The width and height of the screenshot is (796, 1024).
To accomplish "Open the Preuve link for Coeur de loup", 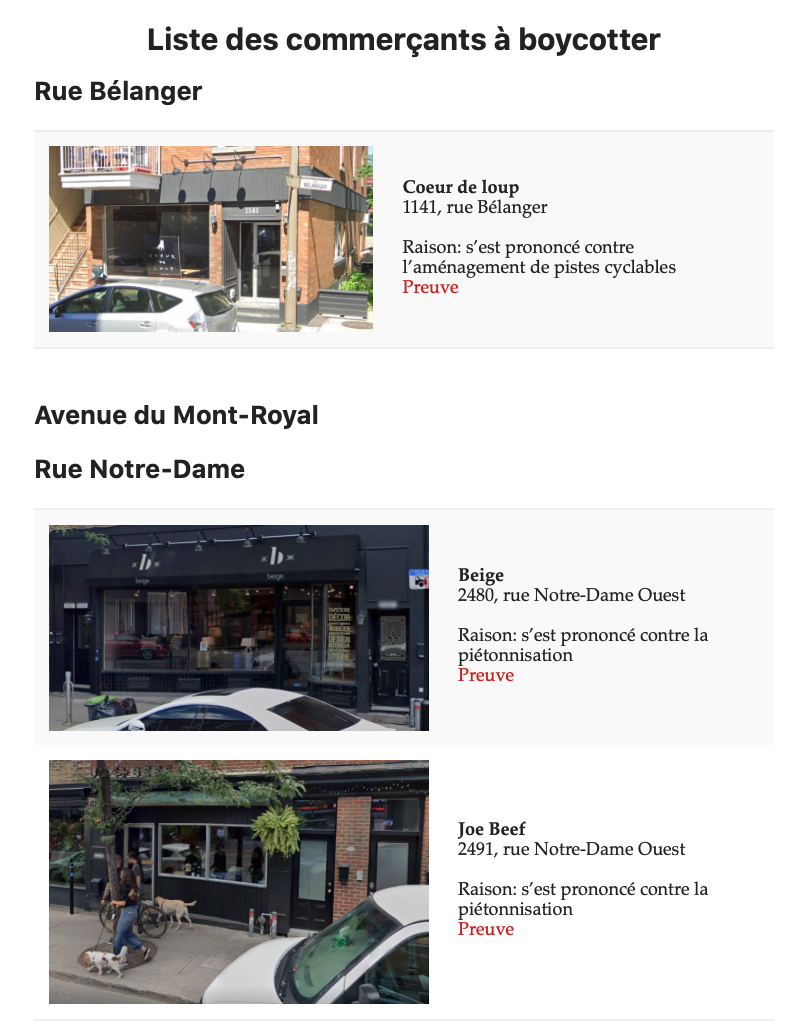I will [430, 287].
